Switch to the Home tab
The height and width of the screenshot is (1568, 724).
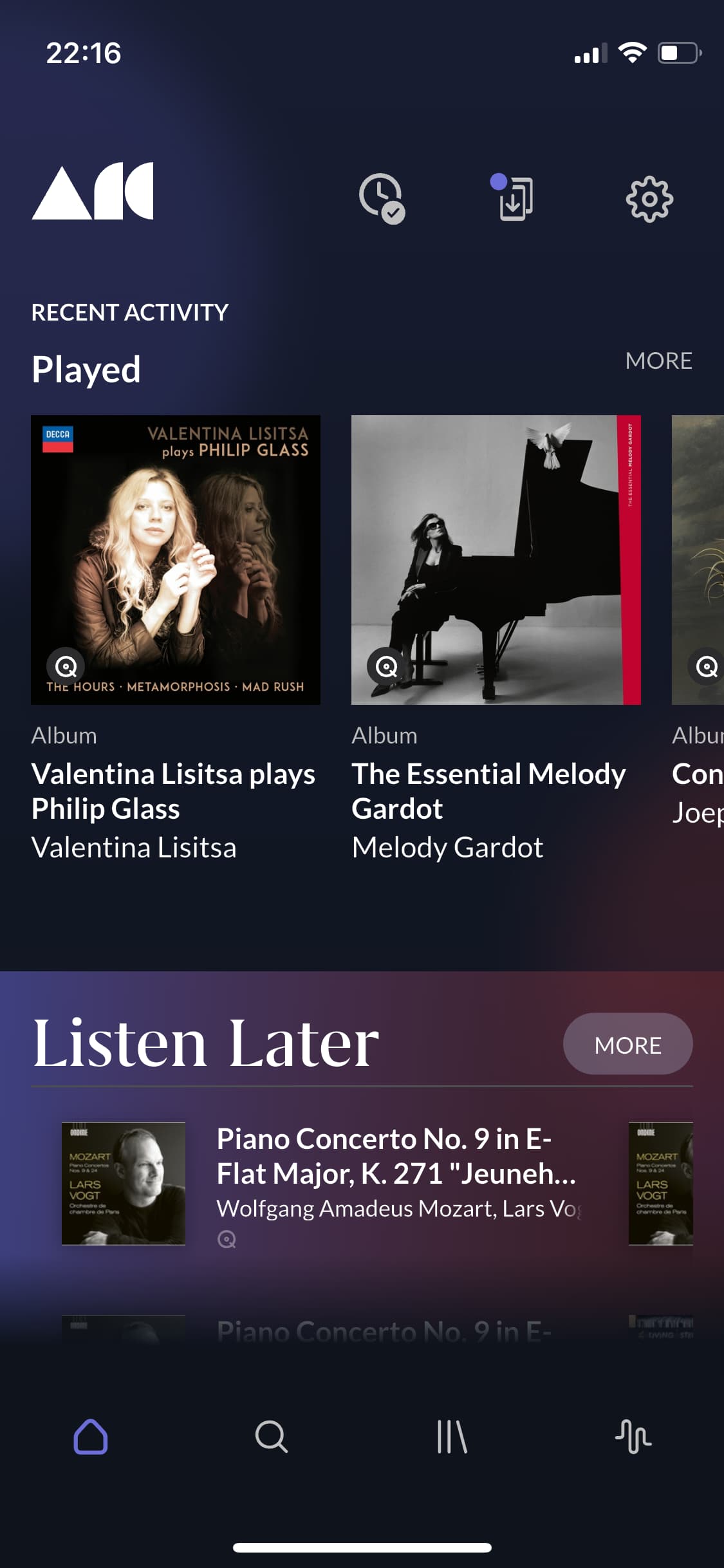[91, 1437]
